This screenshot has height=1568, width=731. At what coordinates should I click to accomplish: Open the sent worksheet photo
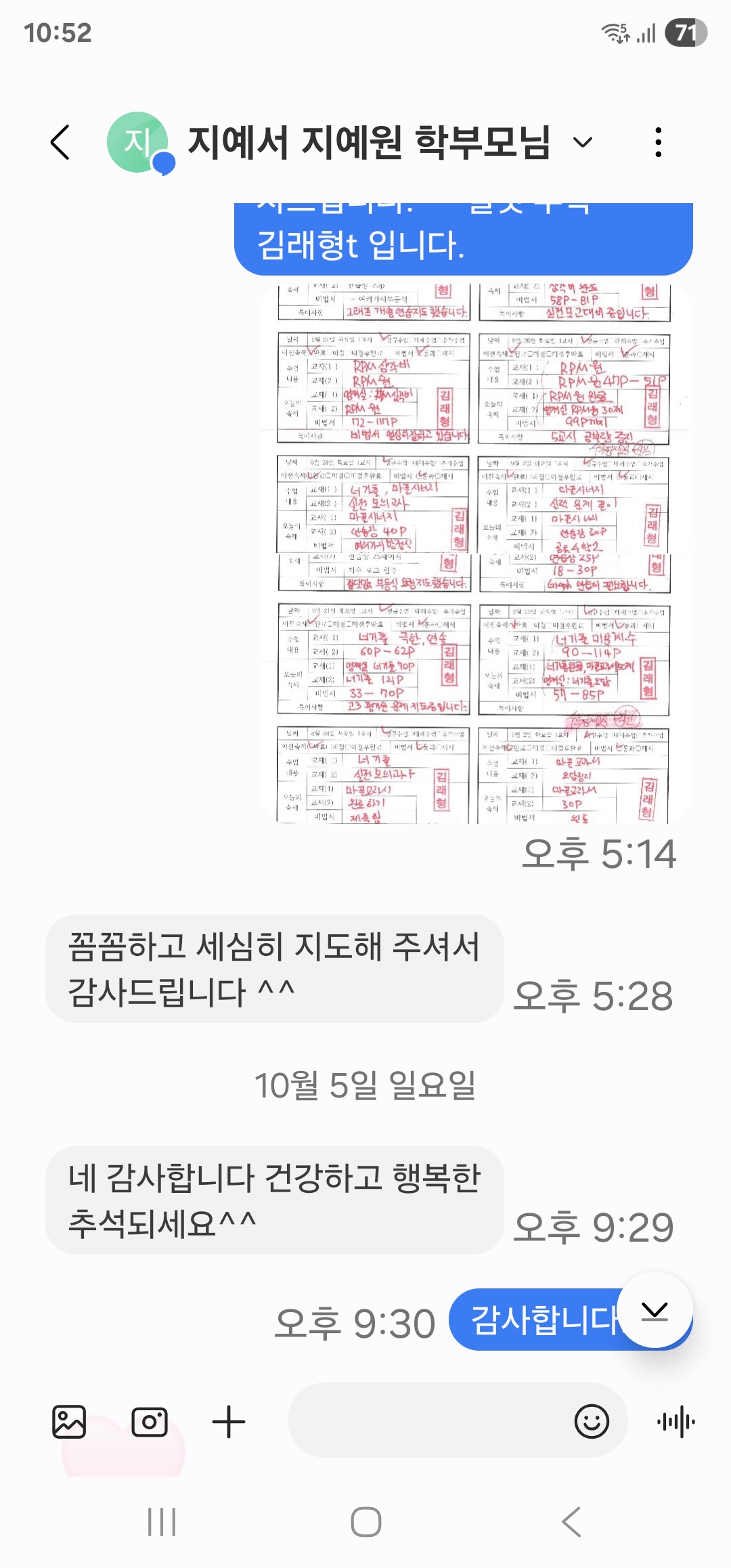tap(474, 552)
